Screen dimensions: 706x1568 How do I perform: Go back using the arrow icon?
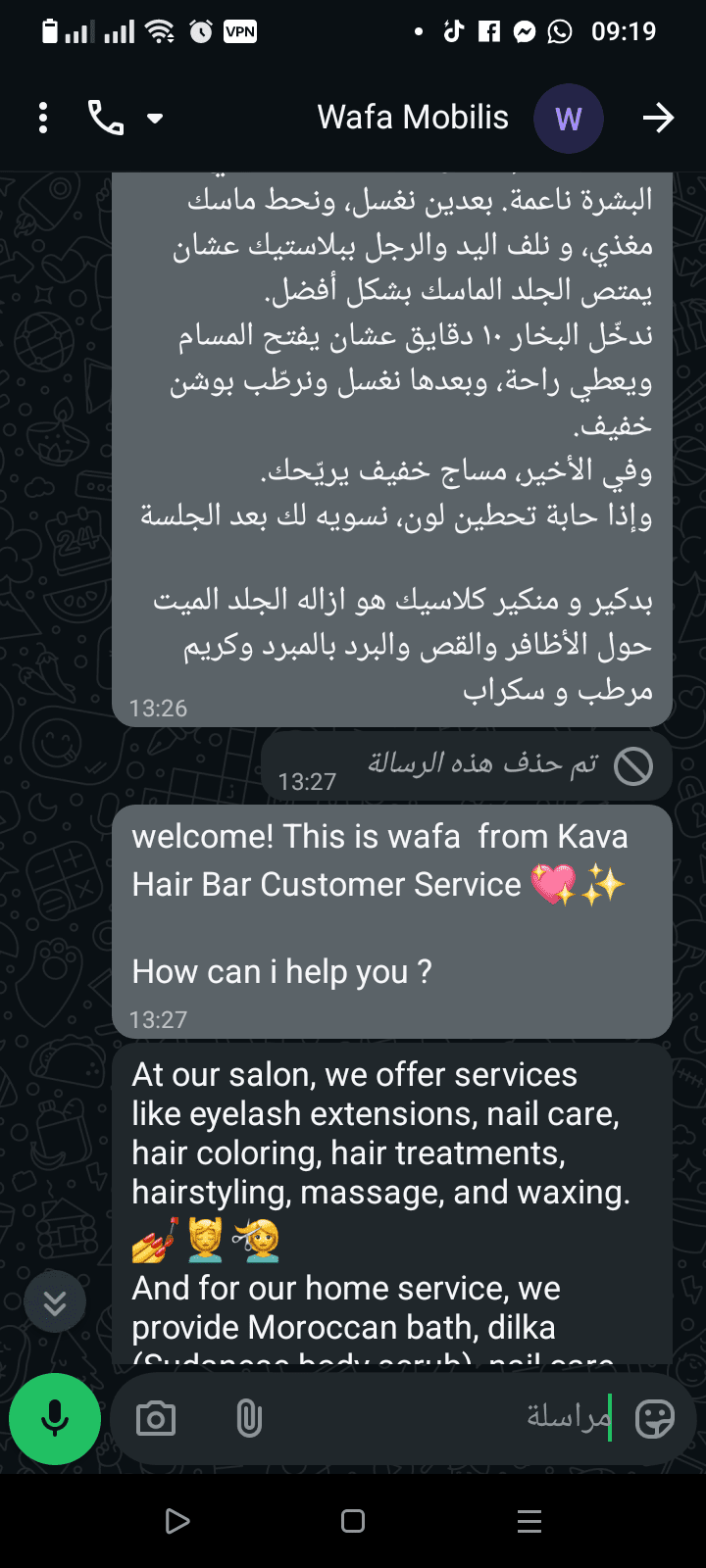pos(658,119)
